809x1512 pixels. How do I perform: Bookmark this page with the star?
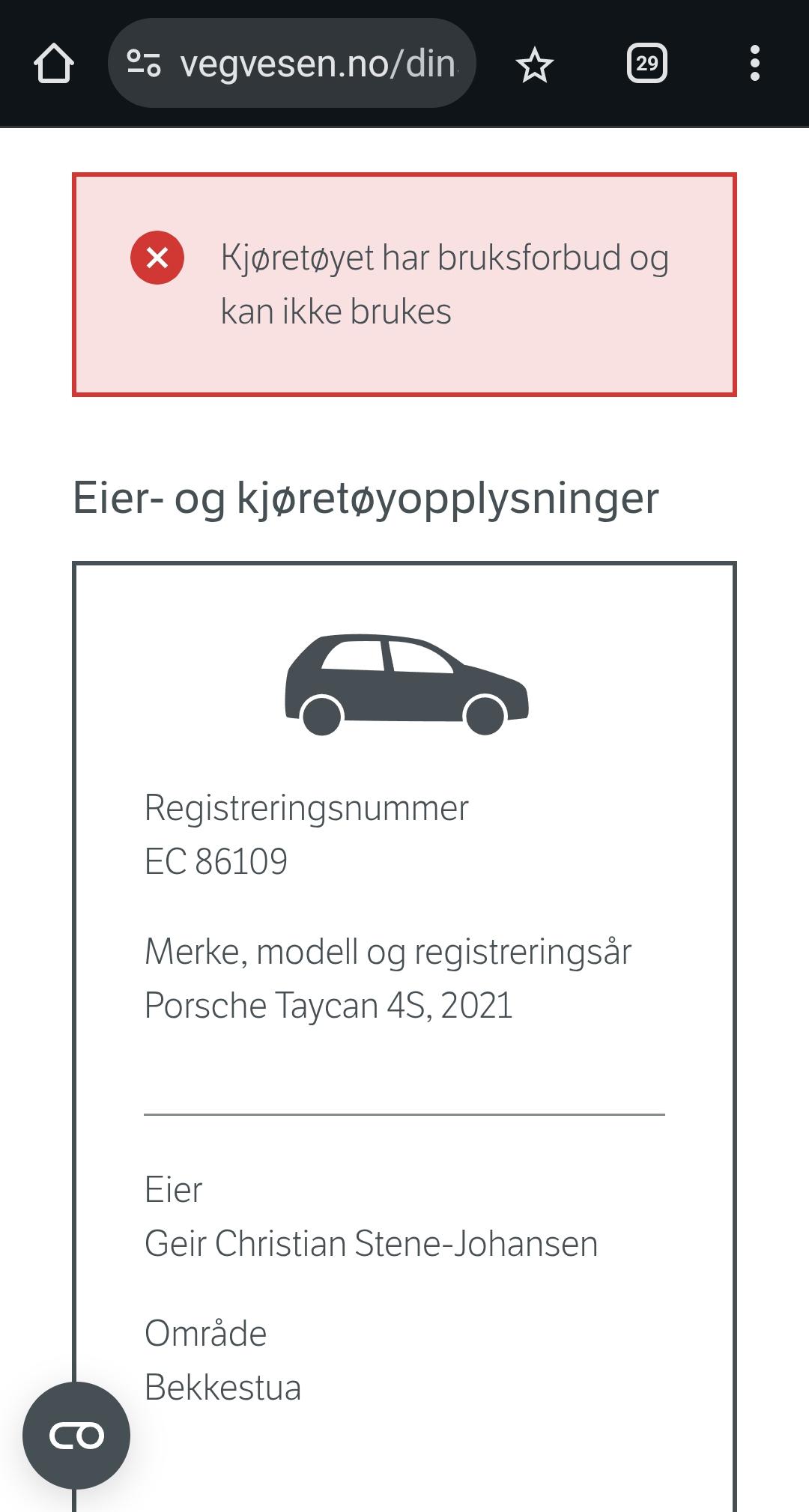pyautogui.click(x=535, y=64)
